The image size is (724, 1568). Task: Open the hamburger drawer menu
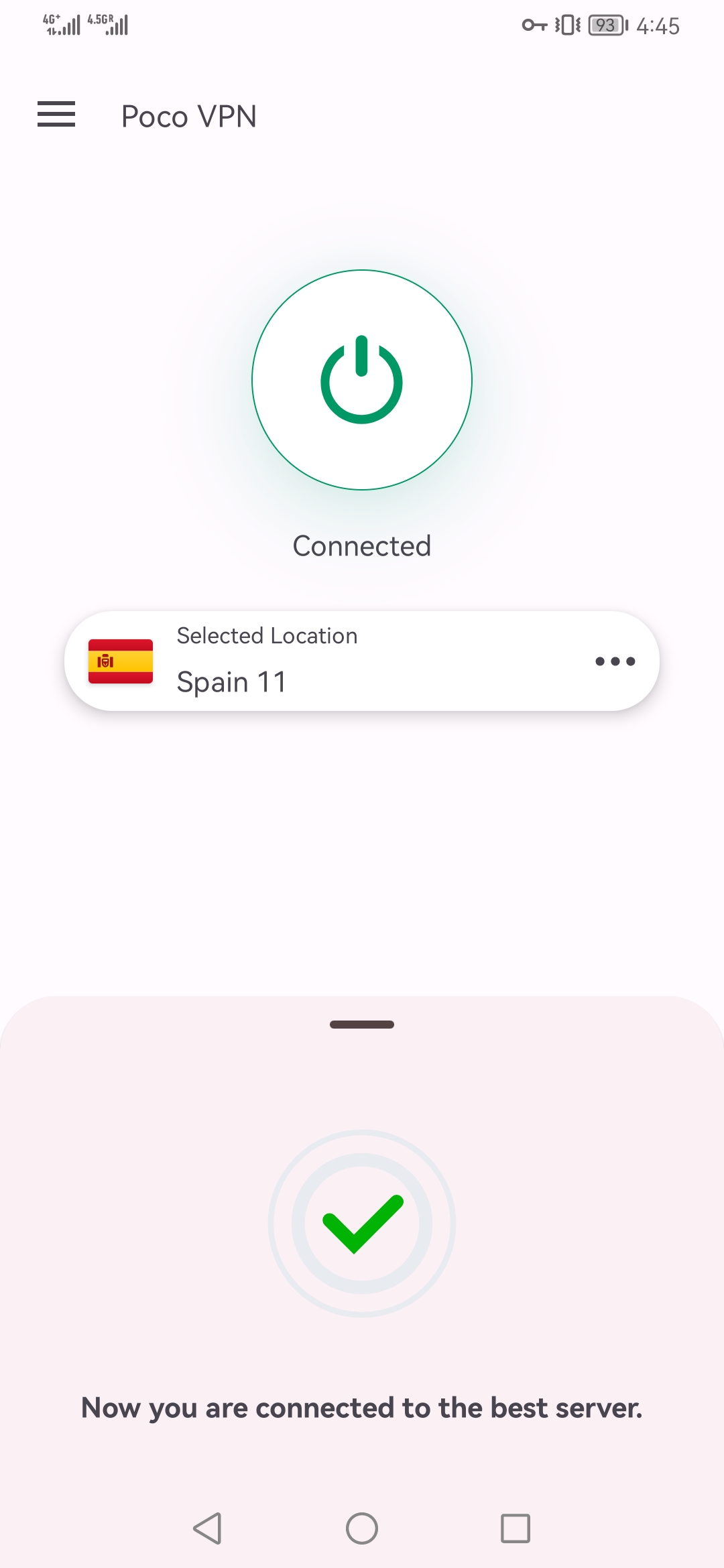(x=56, y=115)
